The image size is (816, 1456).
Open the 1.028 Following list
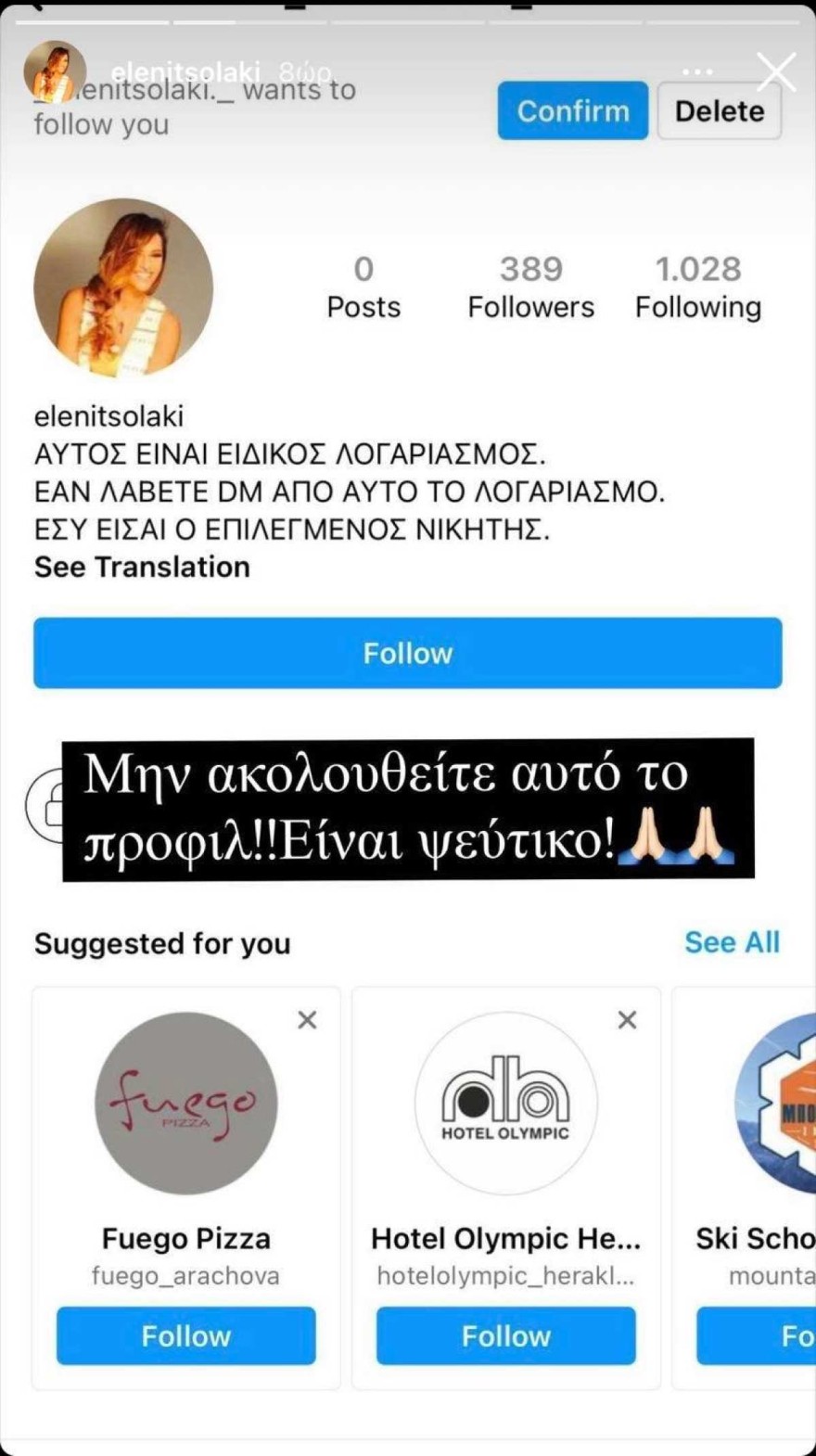point(697,286)
